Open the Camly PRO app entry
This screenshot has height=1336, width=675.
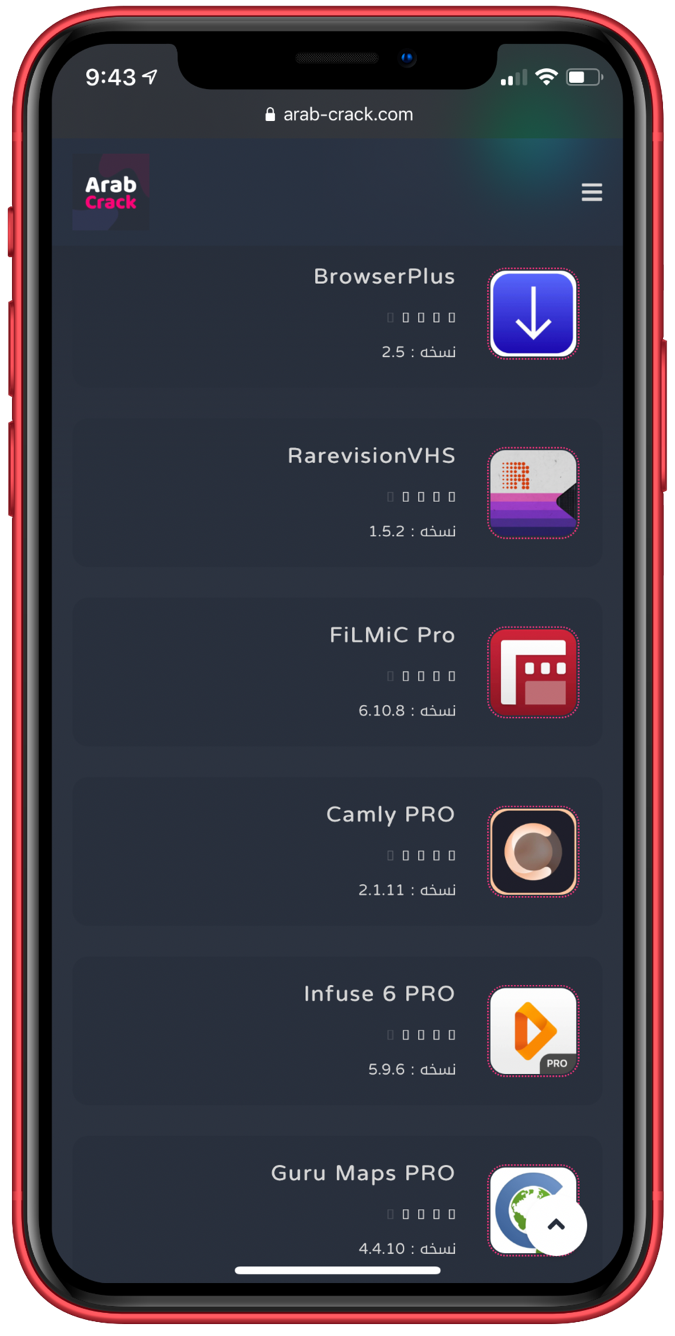(x=390, y=815)
